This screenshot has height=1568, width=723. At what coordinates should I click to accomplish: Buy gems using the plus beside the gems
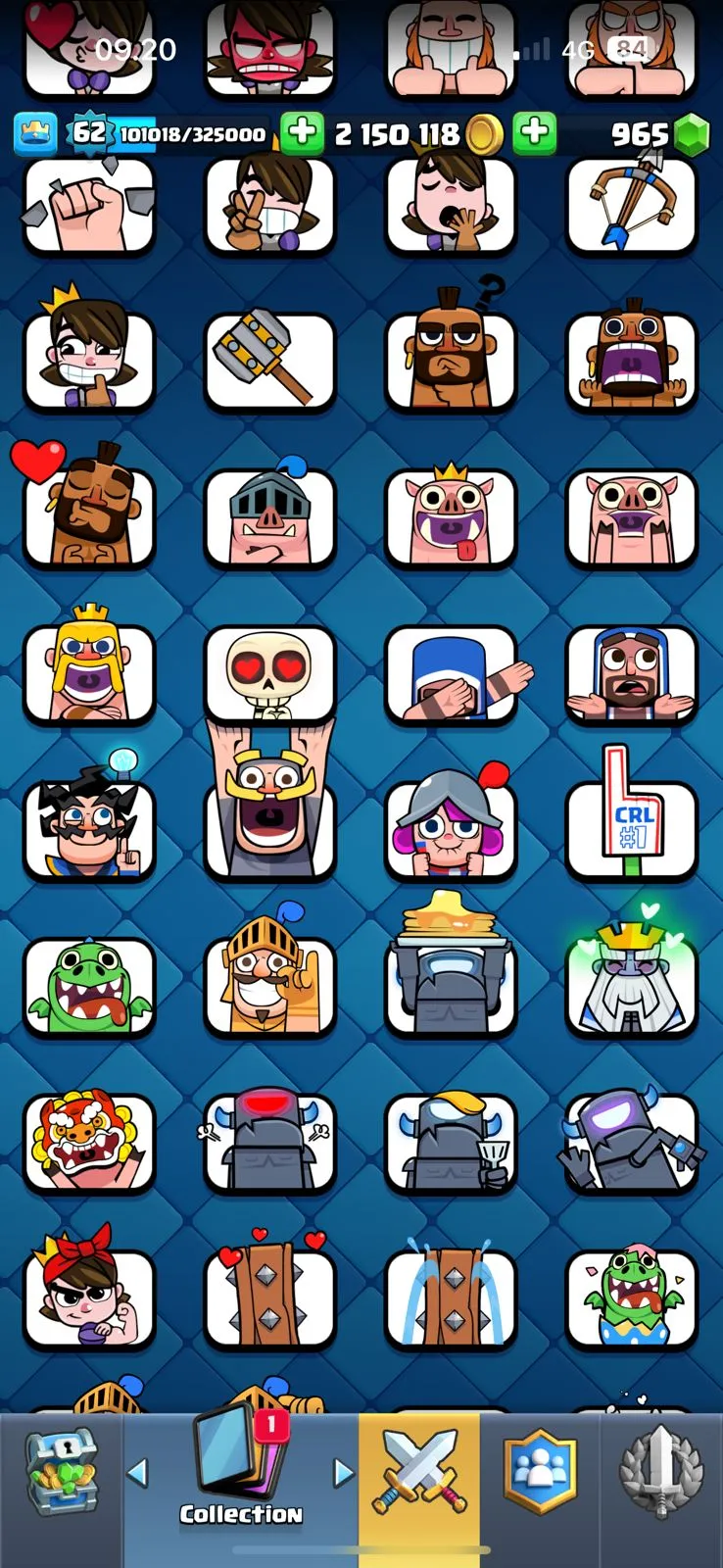(x=534, y=134)
